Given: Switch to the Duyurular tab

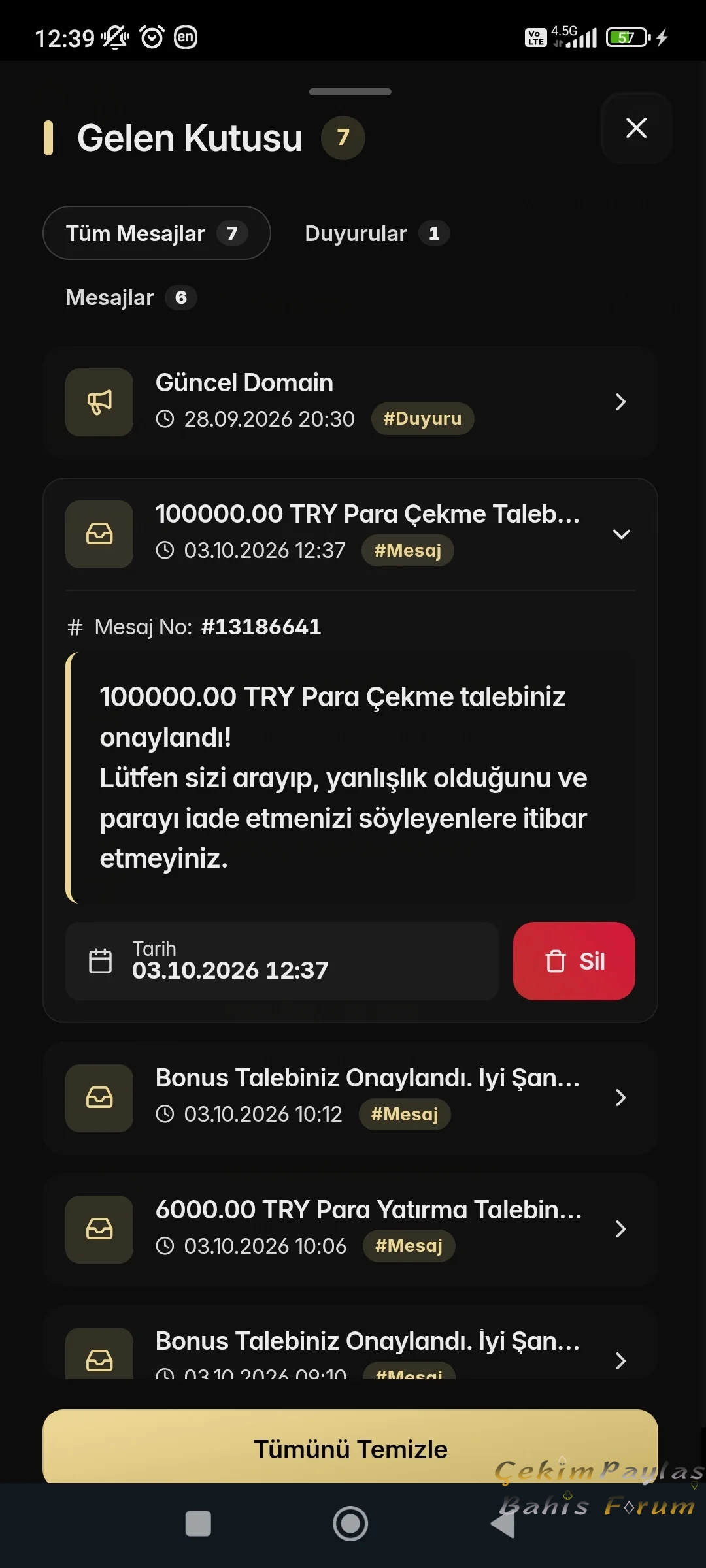Looking at the screenshot, I should tap(377, 233).
